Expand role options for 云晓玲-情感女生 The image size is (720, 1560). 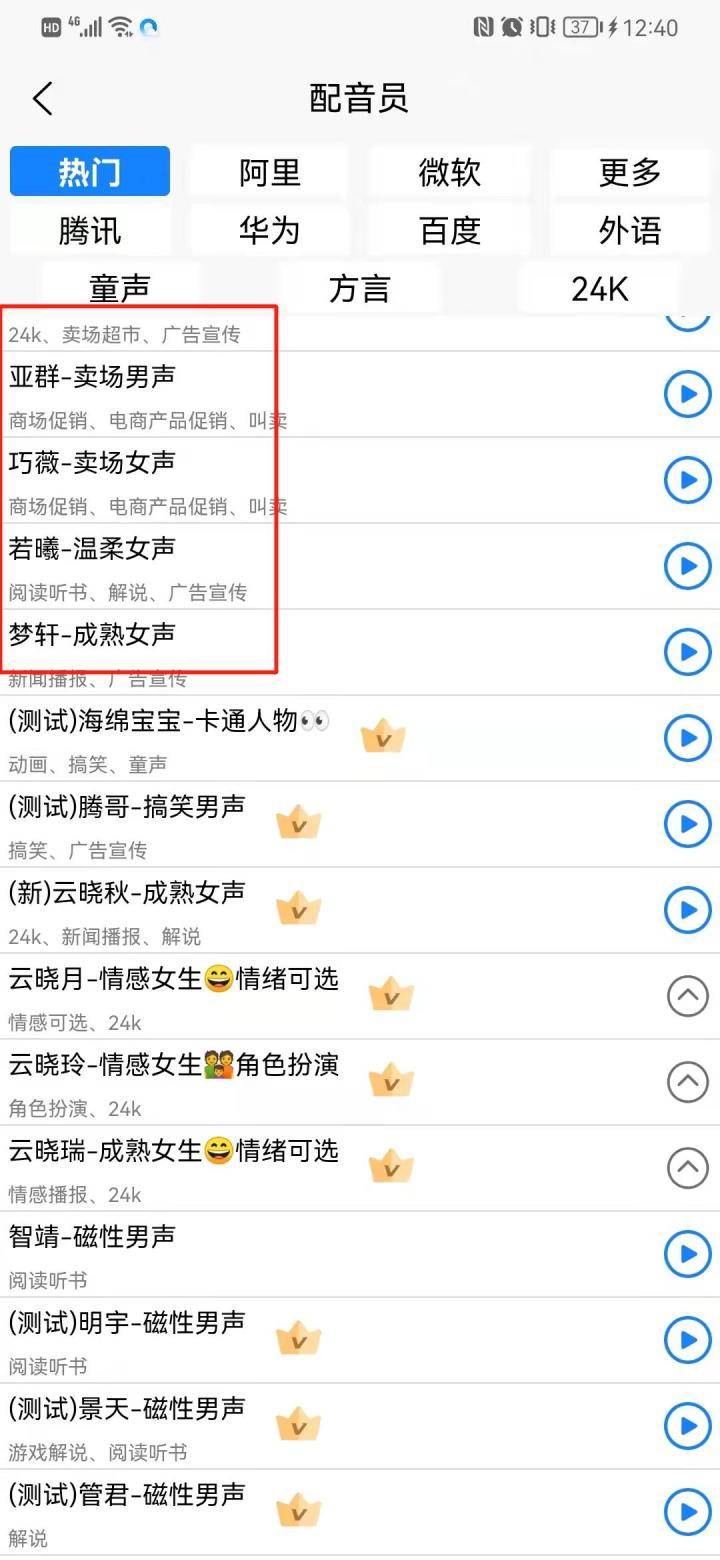(x=688, y=1082)
